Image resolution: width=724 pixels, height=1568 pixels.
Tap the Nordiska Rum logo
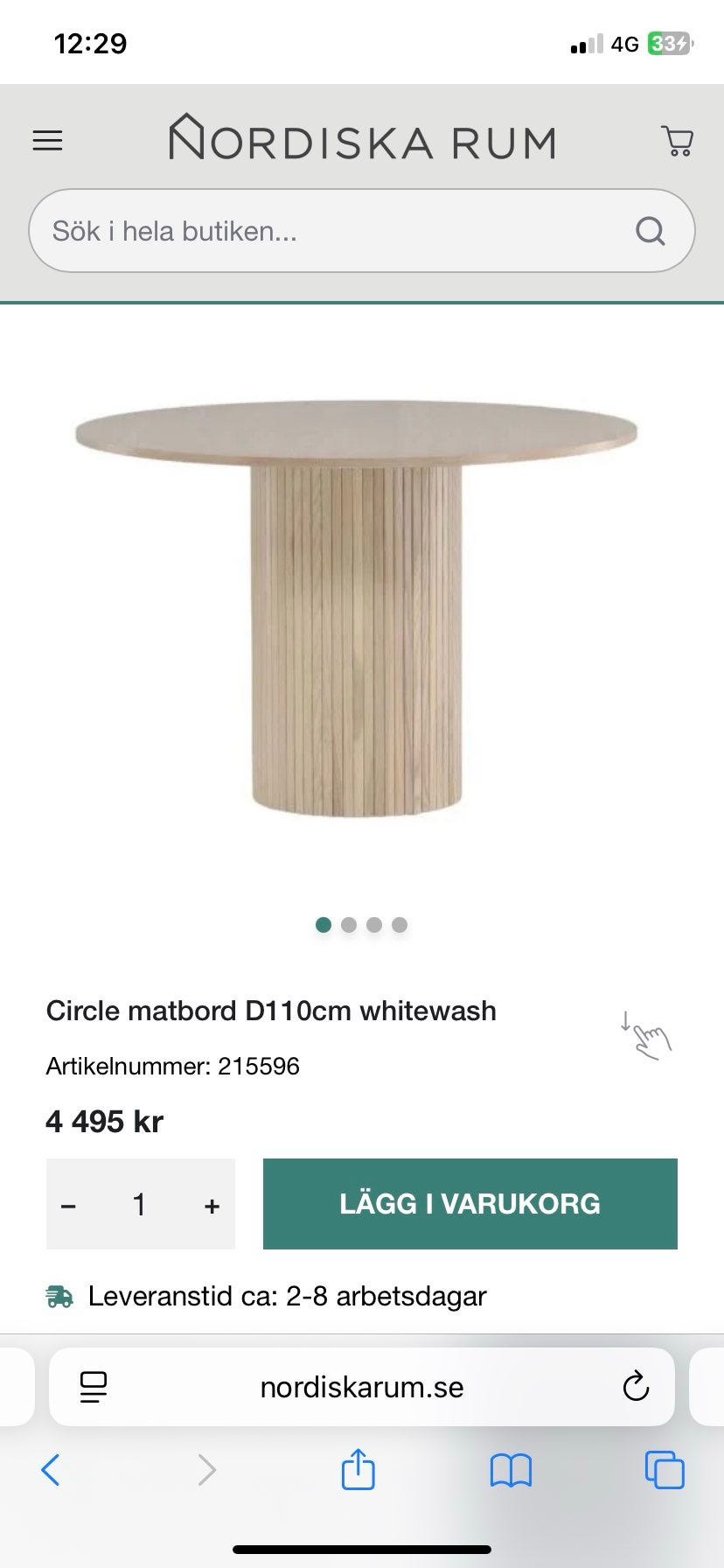362,138
